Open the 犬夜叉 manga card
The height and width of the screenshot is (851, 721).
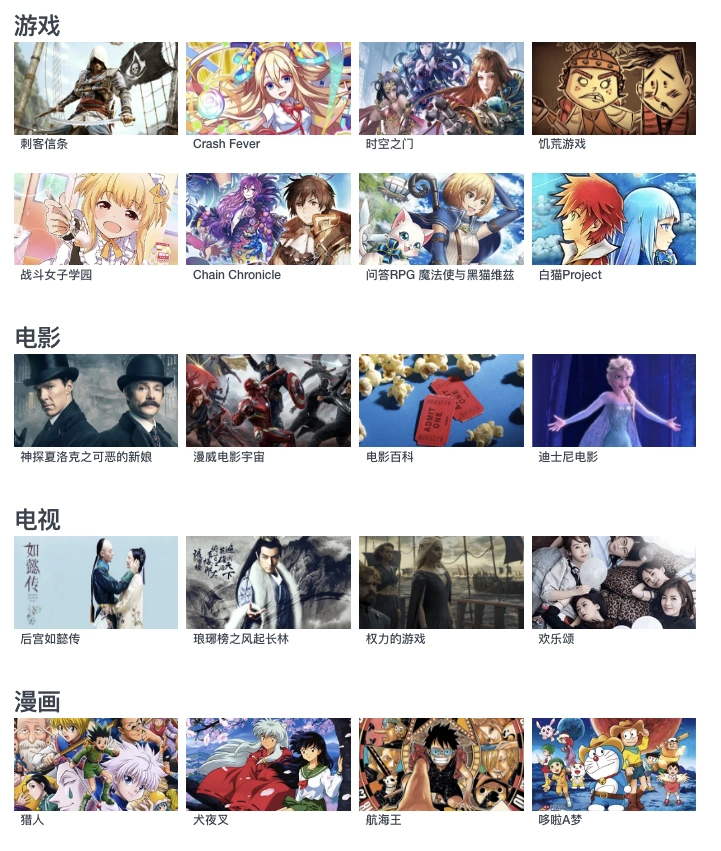click(268, 764)
